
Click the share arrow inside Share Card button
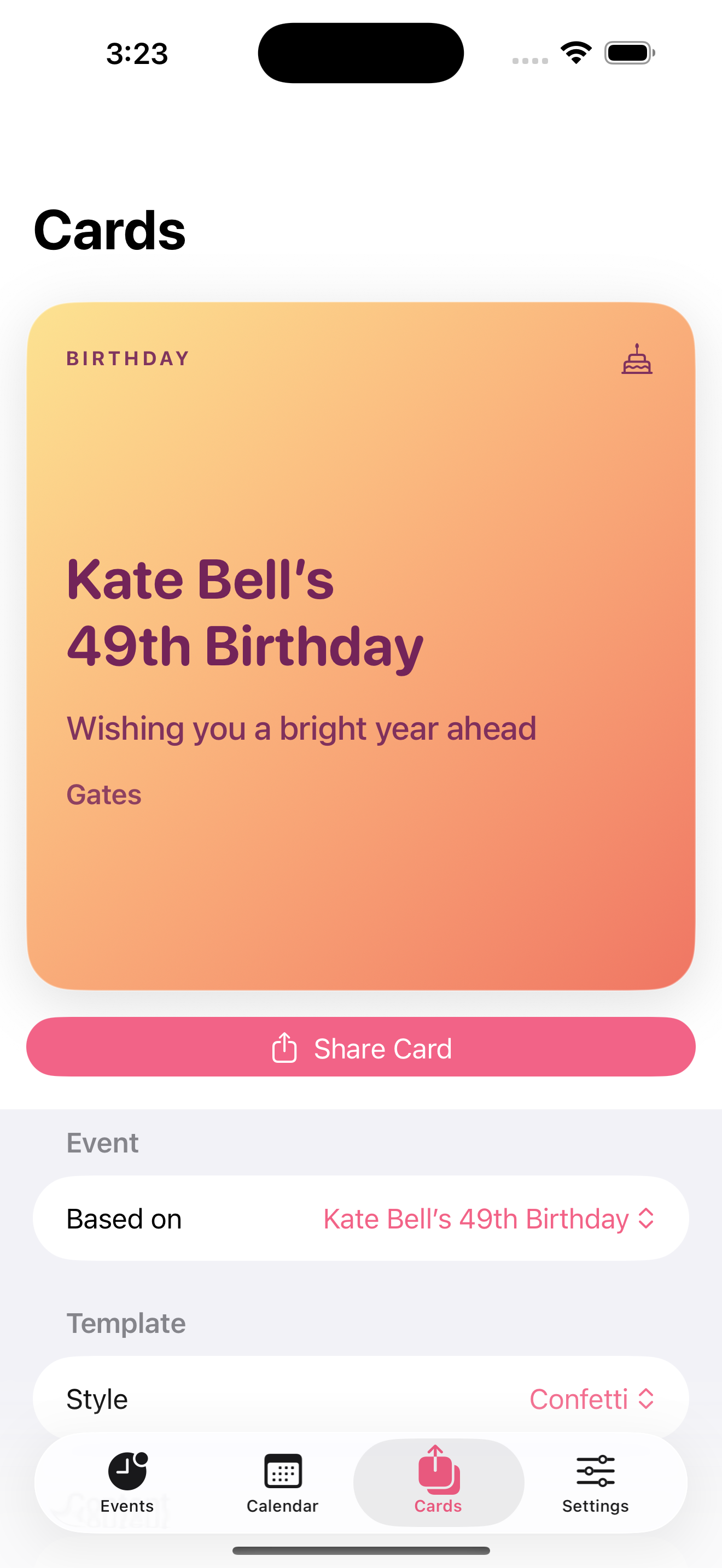284,1046
